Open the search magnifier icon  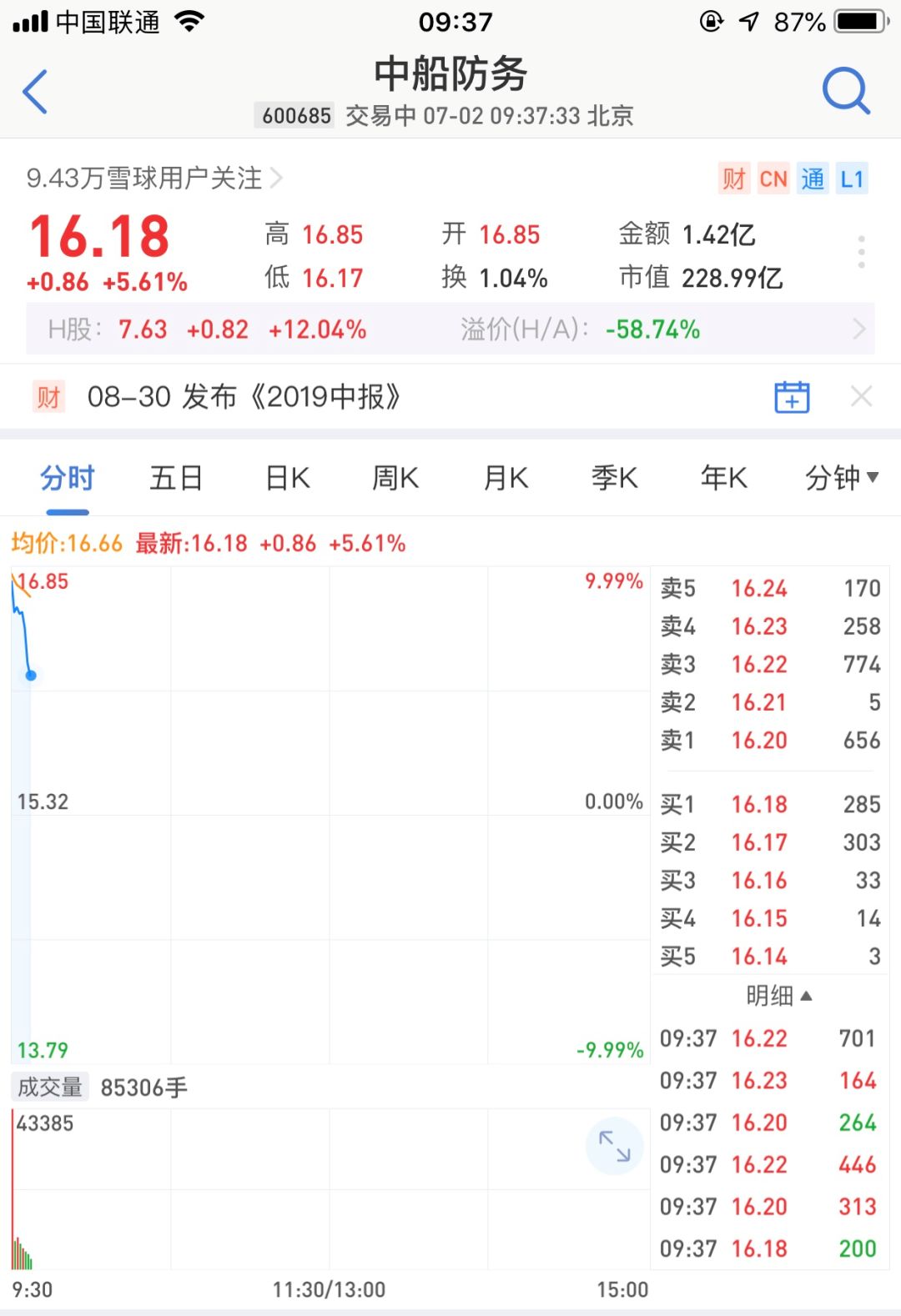pyautogui.click(x=845, y=90)
